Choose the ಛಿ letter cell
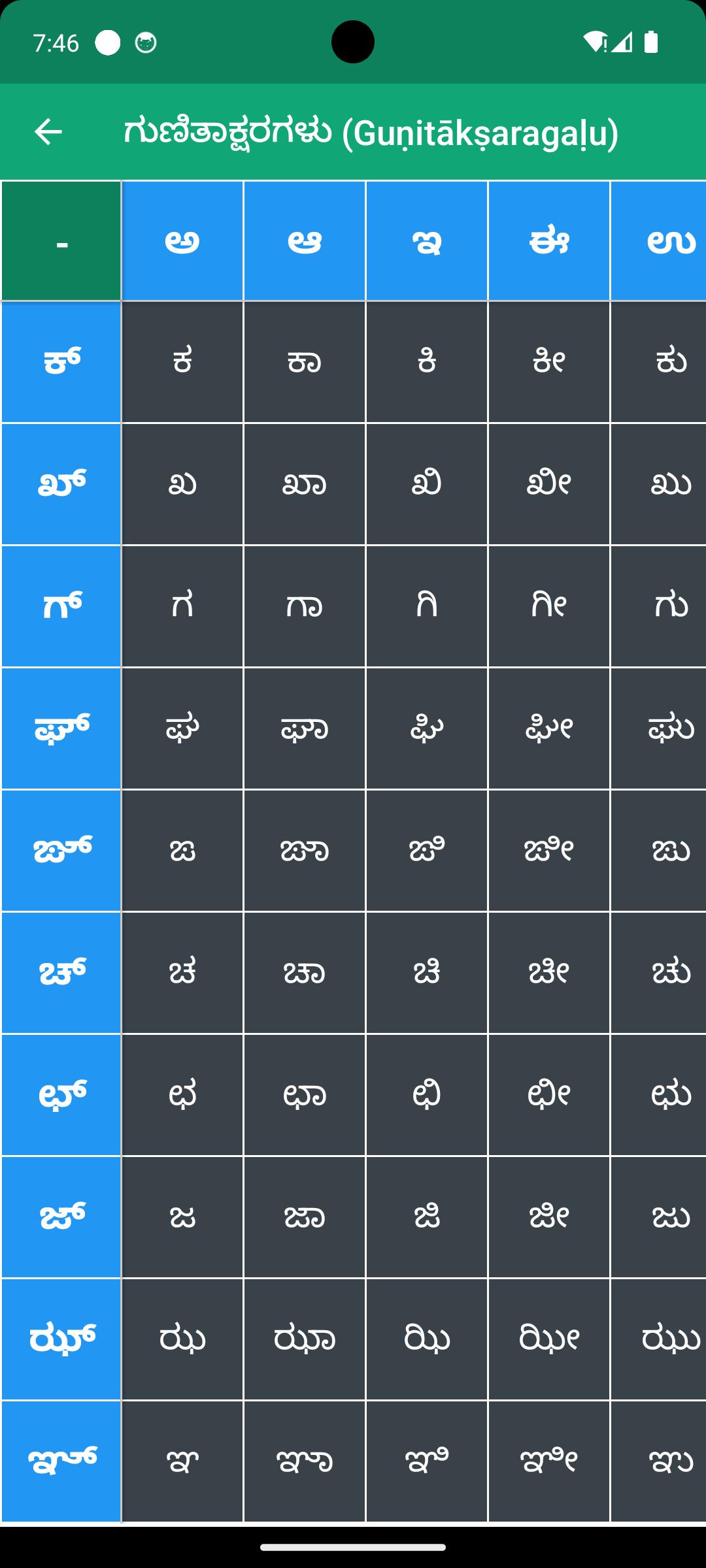This screenshot has height=1568, width=706. click(x=427, y=1095)
